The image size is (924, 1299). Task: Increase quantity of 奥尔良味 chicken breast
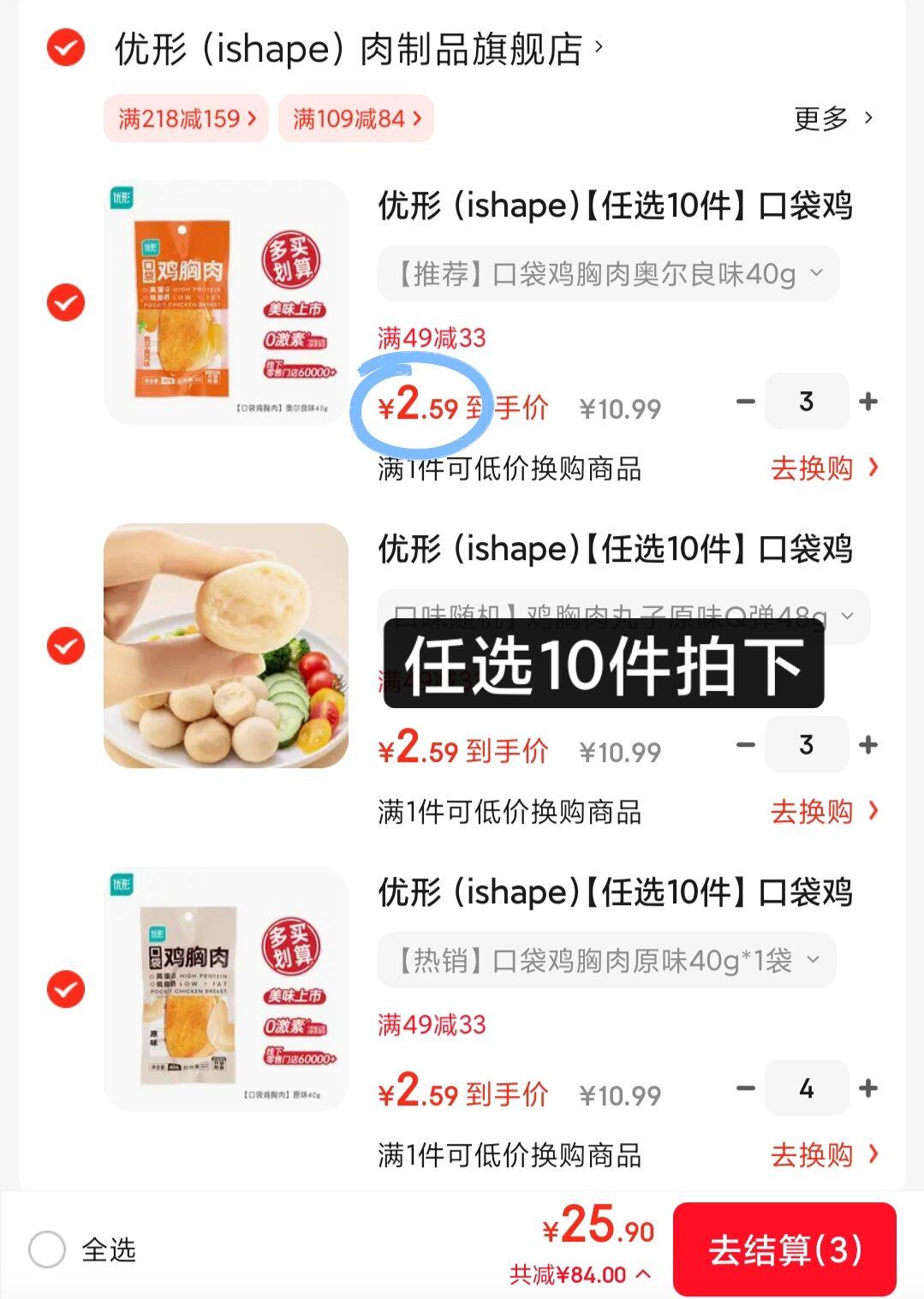[x=868, y=402]
